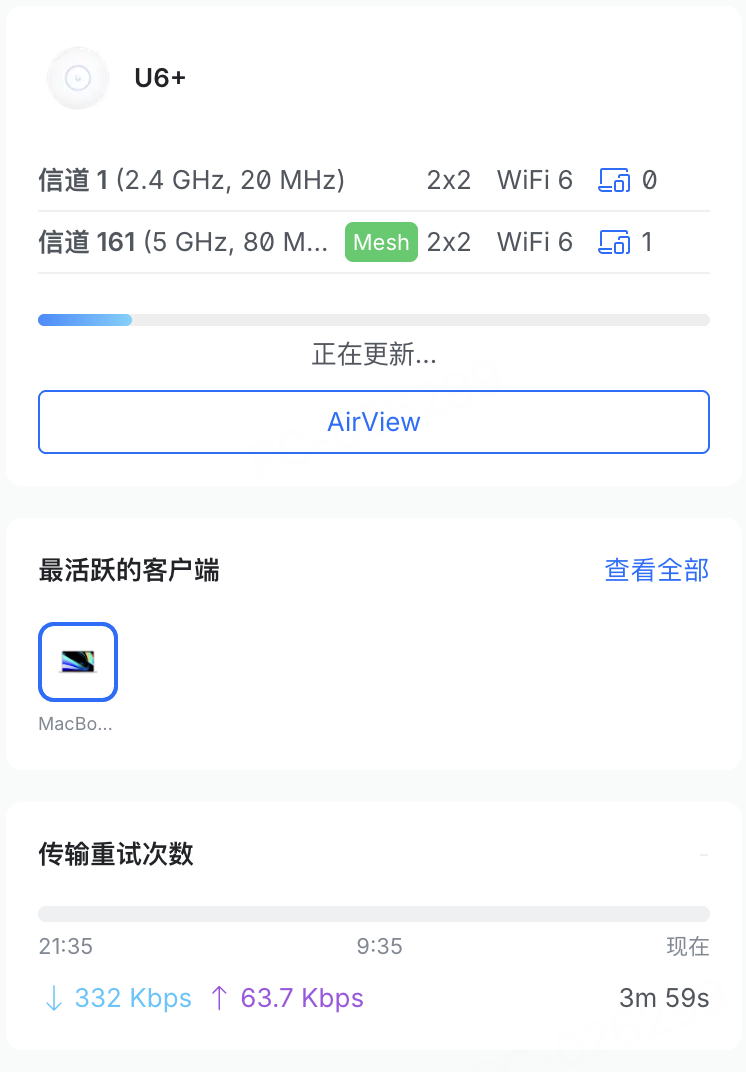This screenshot has height=1072, width=746.
Task: Click the transfer retry timeline bar
Action: 373,913
